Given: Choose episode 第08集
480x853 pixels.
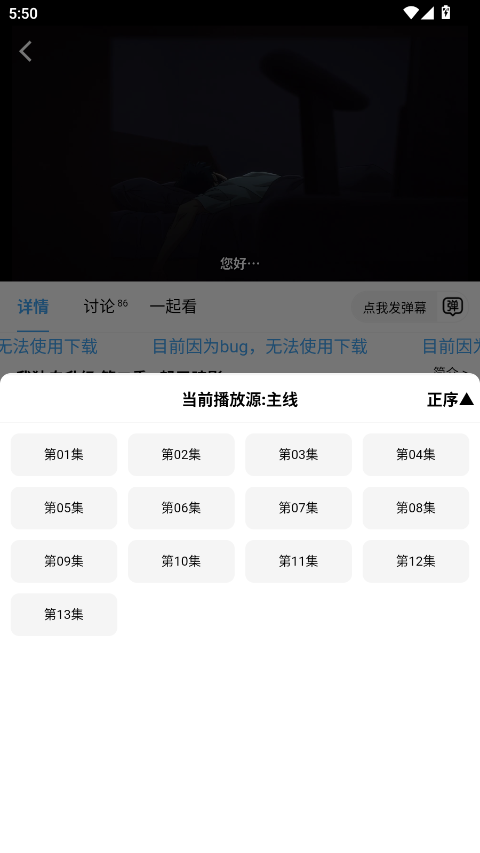Looking at the screenshot, I should click(x=416, y=508).
